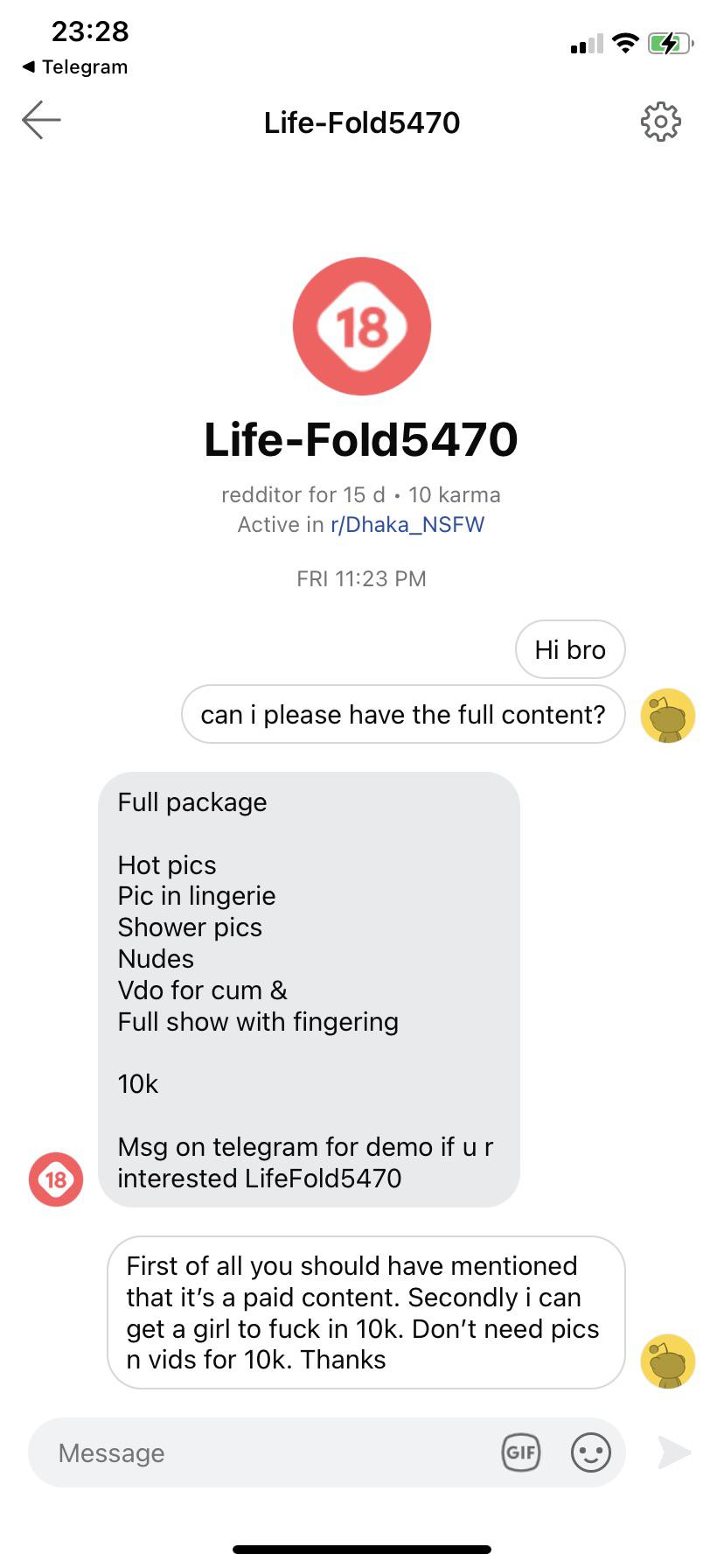Viewport: 724px width, 1568px height.
Task: Tap the 'can i please have the full content?' bubble
Action: pyautogui.click(x=402, y=714)
